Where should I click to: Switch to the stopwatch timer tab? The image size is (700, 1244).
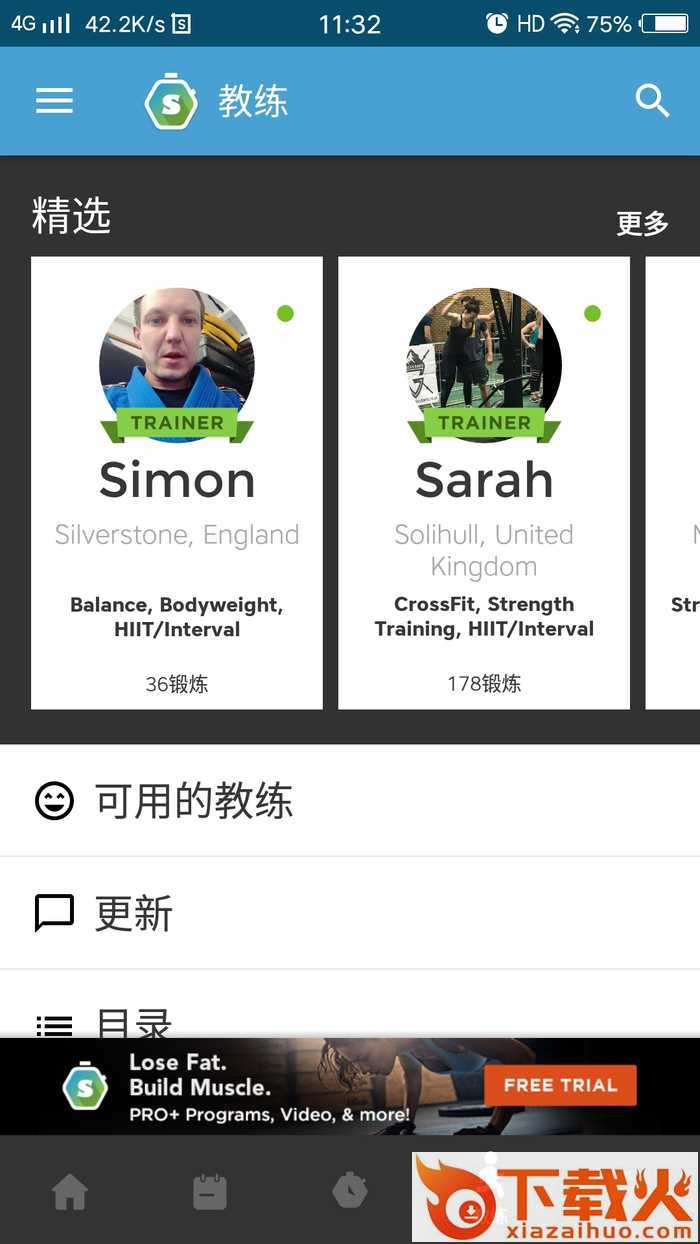[350, 1190]
